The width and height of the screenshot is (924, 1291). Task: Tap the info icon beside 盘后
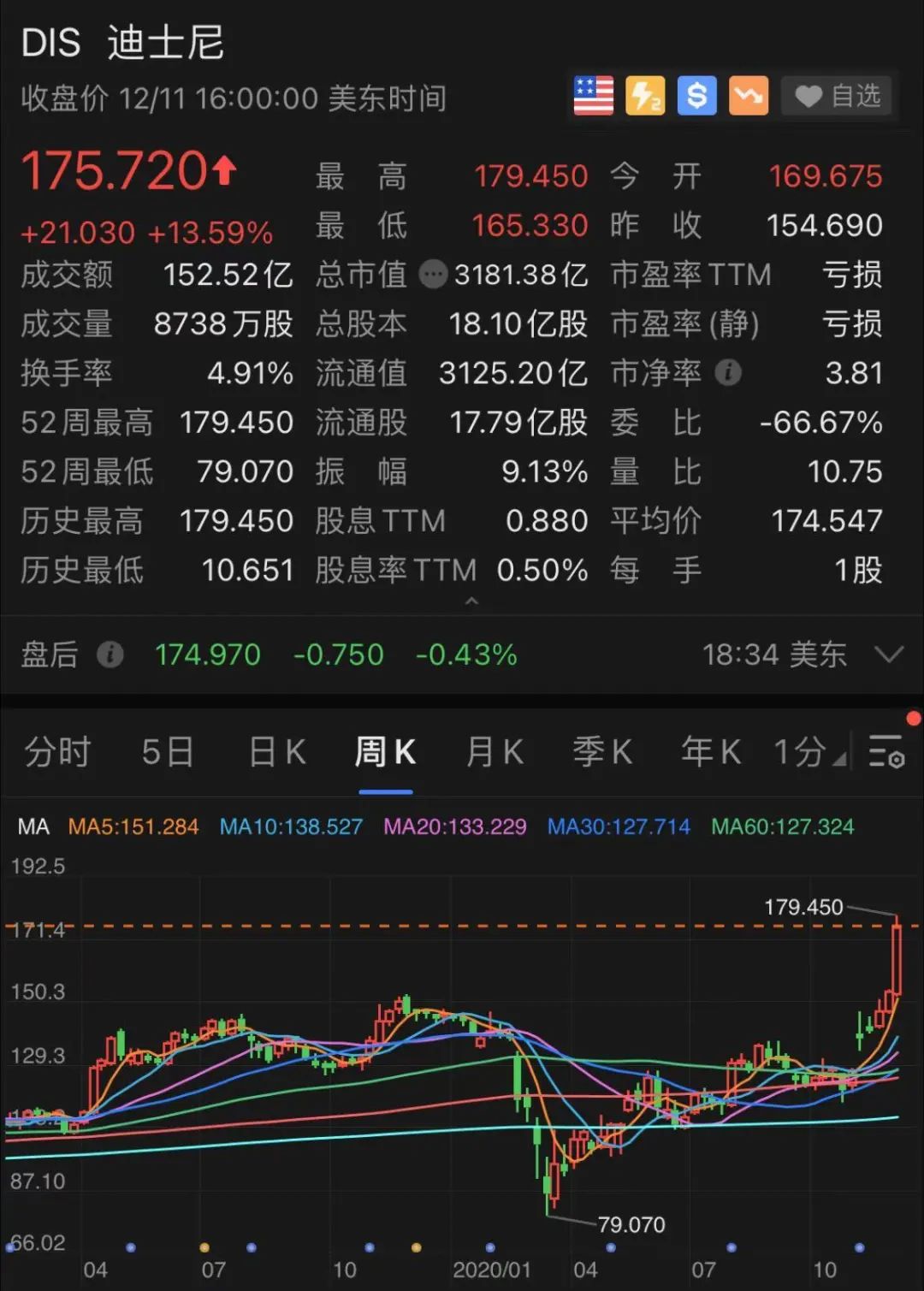[x=110, y=655]
